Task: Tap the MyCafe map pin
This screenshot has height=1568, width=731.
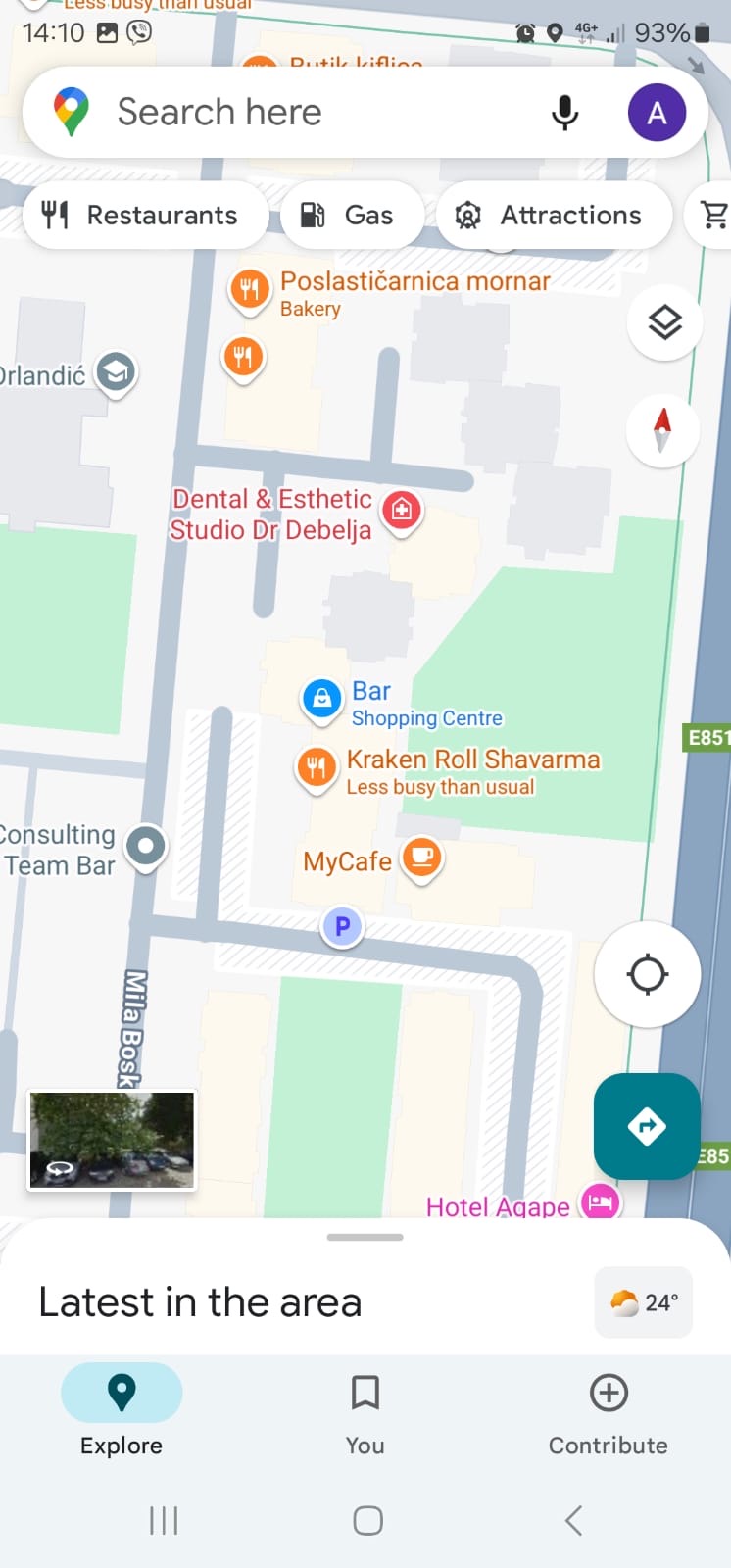Action: point(422,859)
